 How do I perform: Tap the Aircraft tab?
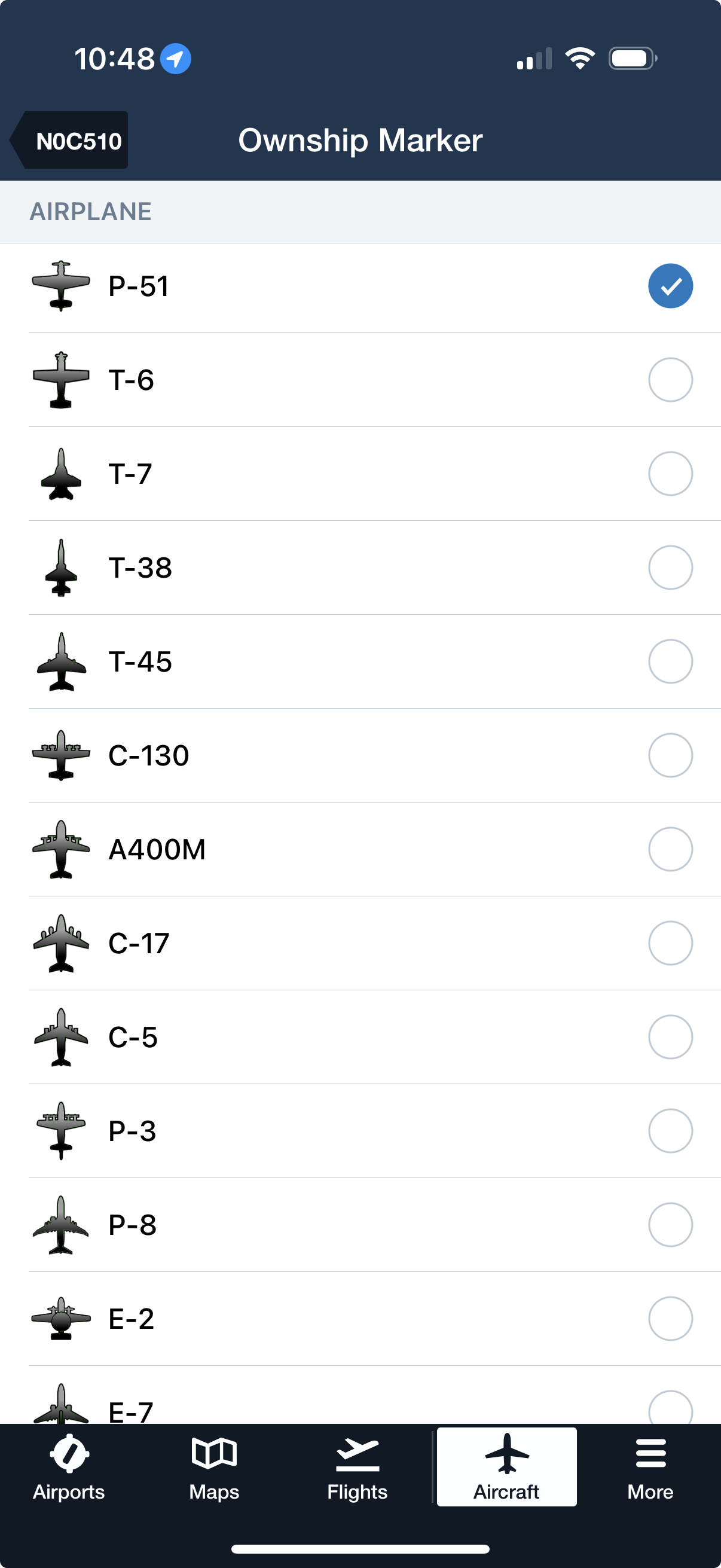[x=506, y=1468]
